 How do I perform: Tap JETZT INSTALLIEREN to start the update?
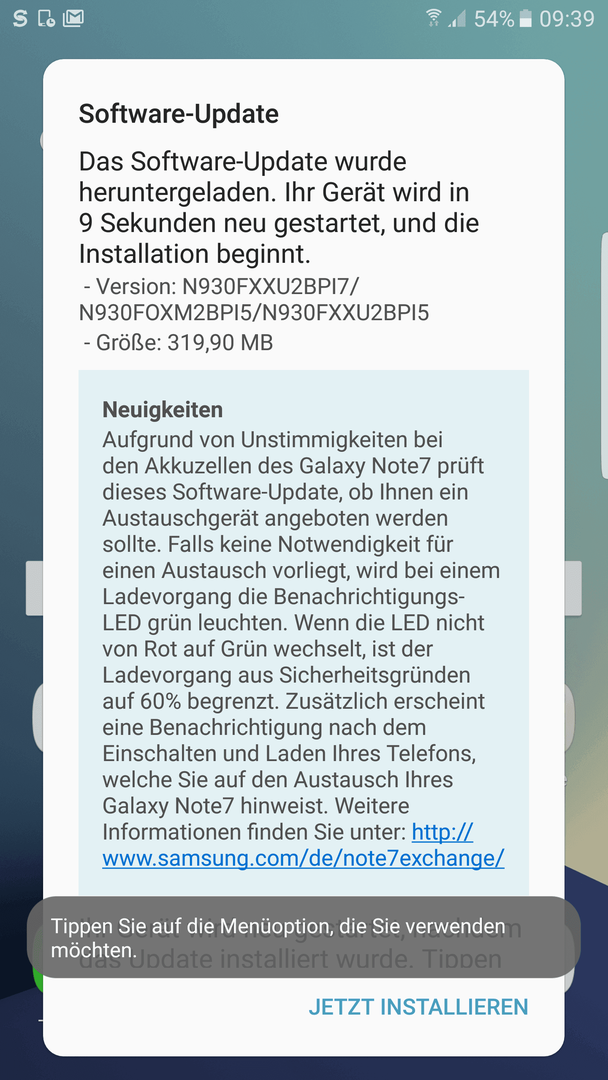click(x=418, y=1006)
